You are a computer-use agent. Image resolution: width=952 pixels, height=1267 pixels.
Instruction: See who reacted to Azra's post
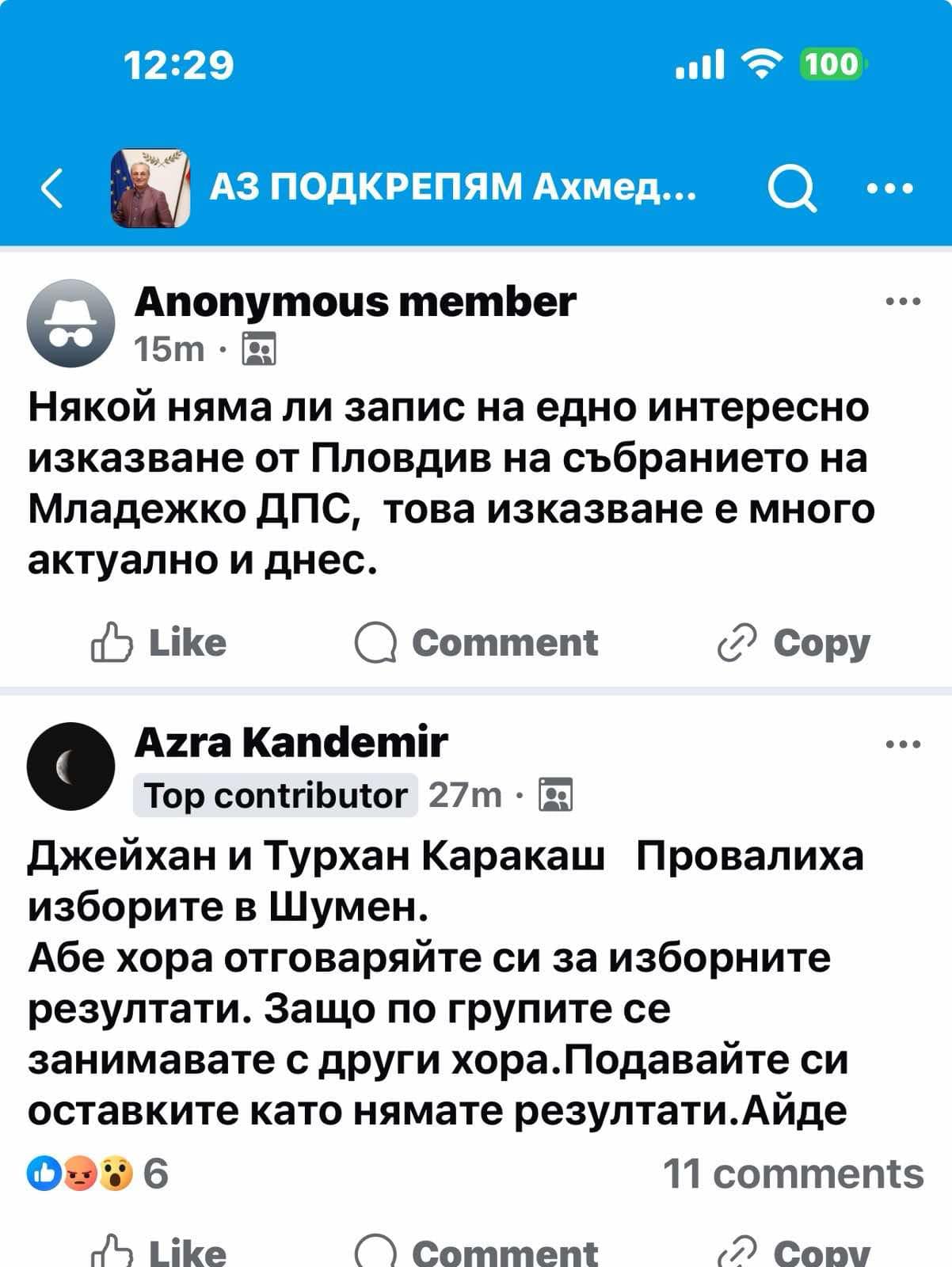(x=97, y=1173)
